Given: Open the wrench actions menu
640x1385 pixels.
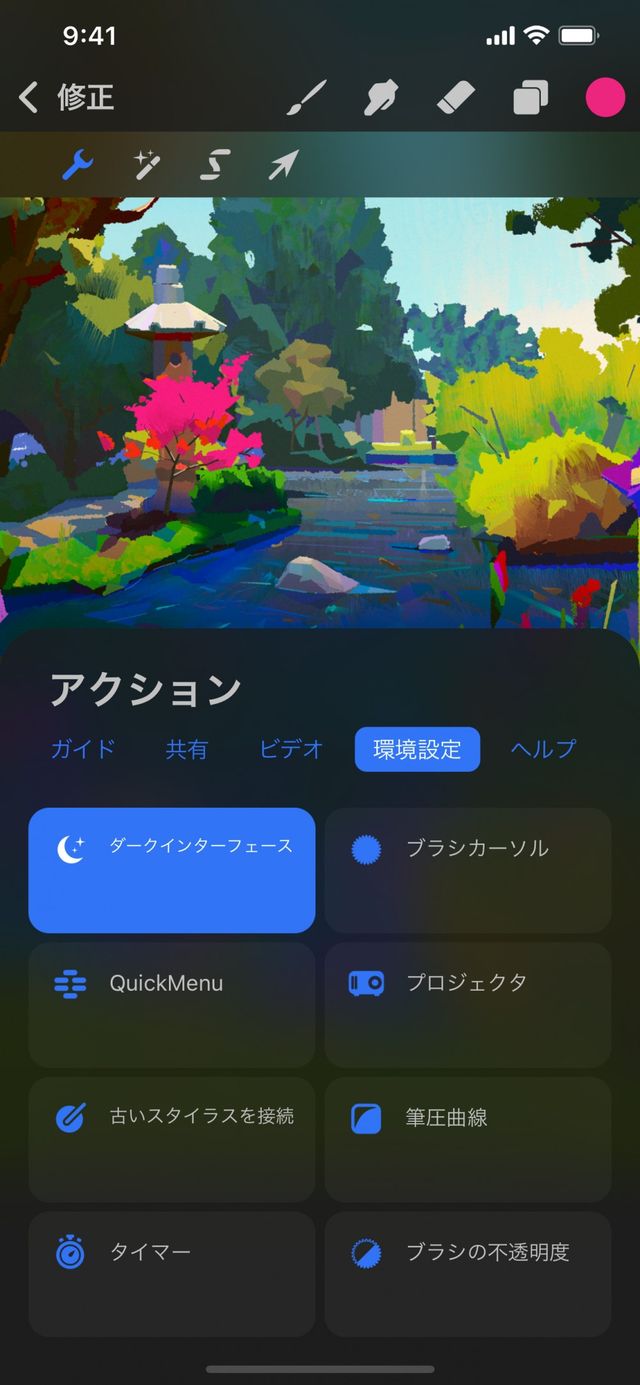Looking at the screenshot, I should pyautogui.click(x=77, y=165).
